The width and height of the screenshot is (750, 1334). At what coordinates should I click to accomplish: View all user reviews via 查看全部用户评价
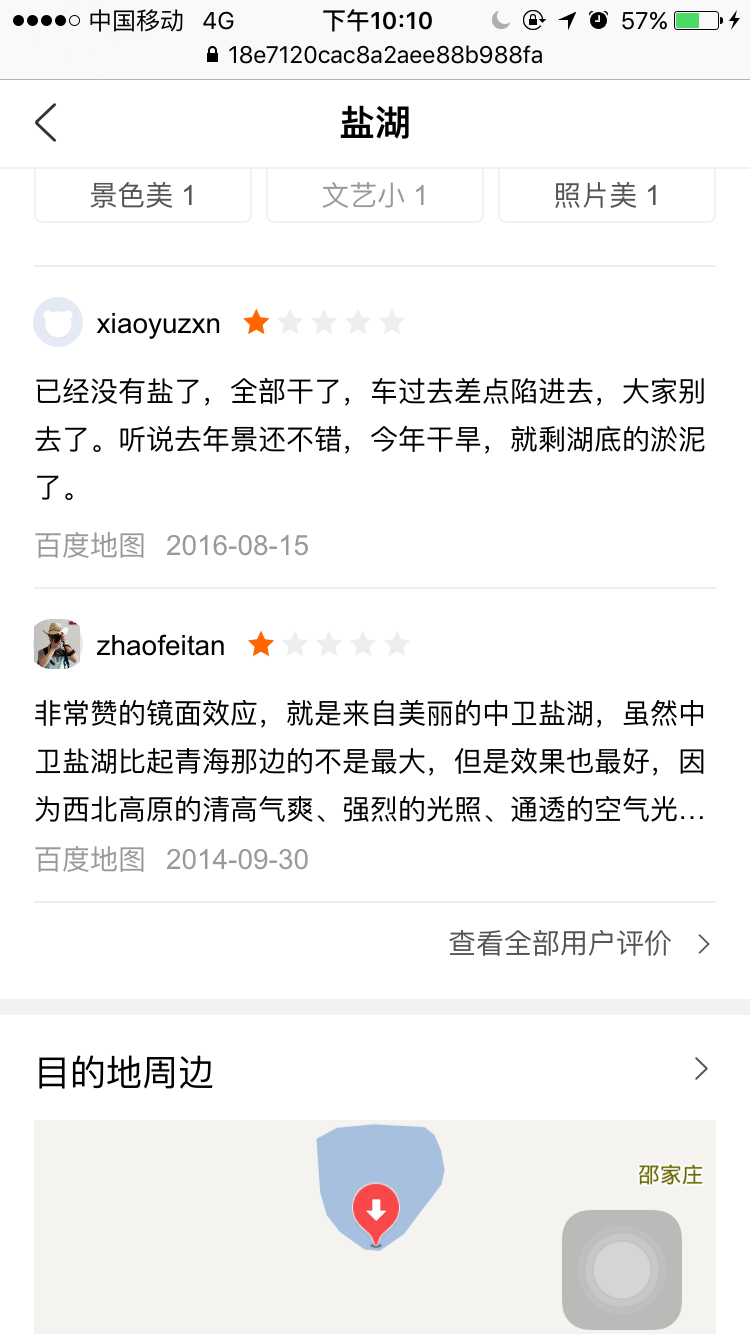pos(578,944)
